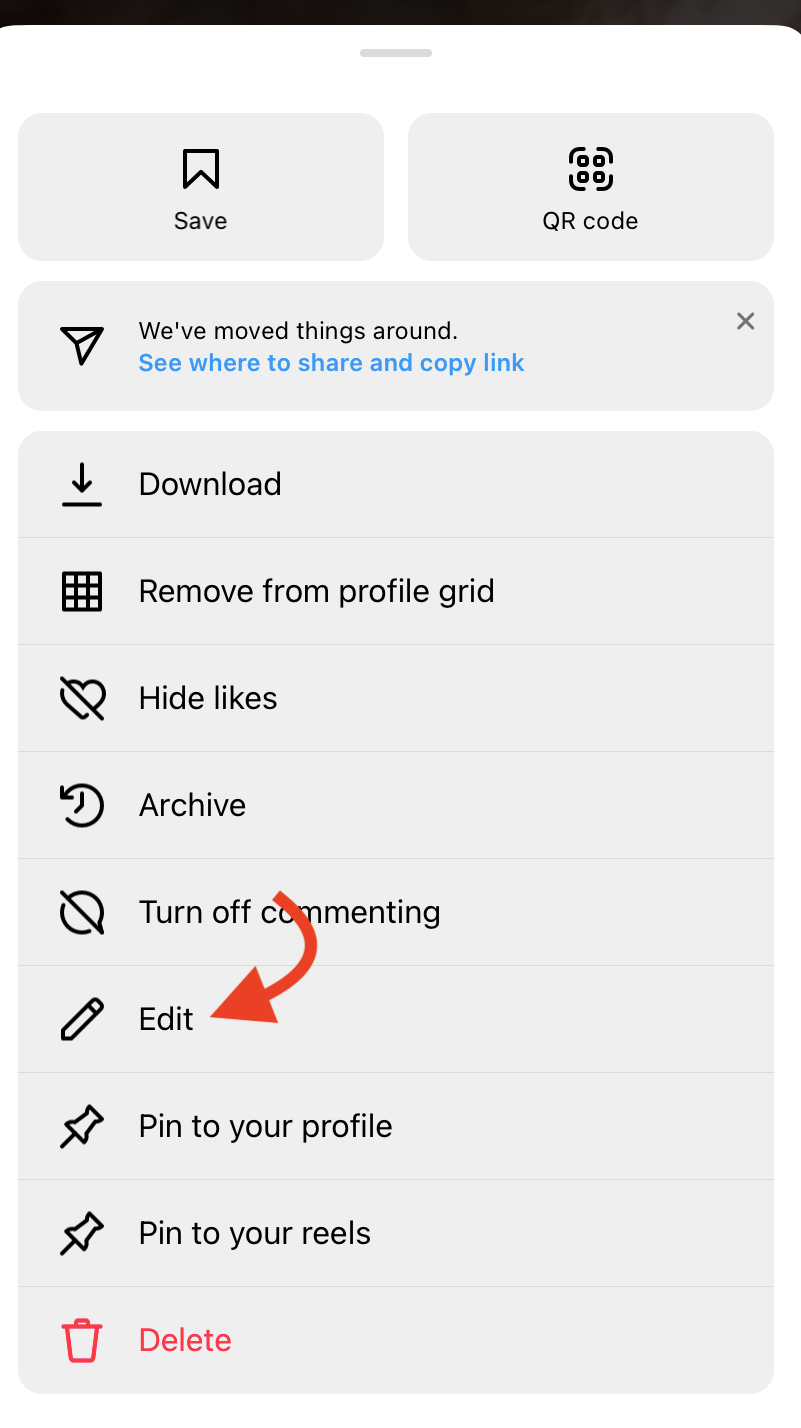Click the pencil Edit icon
801x1428 pixels.
coord(81,1019)
